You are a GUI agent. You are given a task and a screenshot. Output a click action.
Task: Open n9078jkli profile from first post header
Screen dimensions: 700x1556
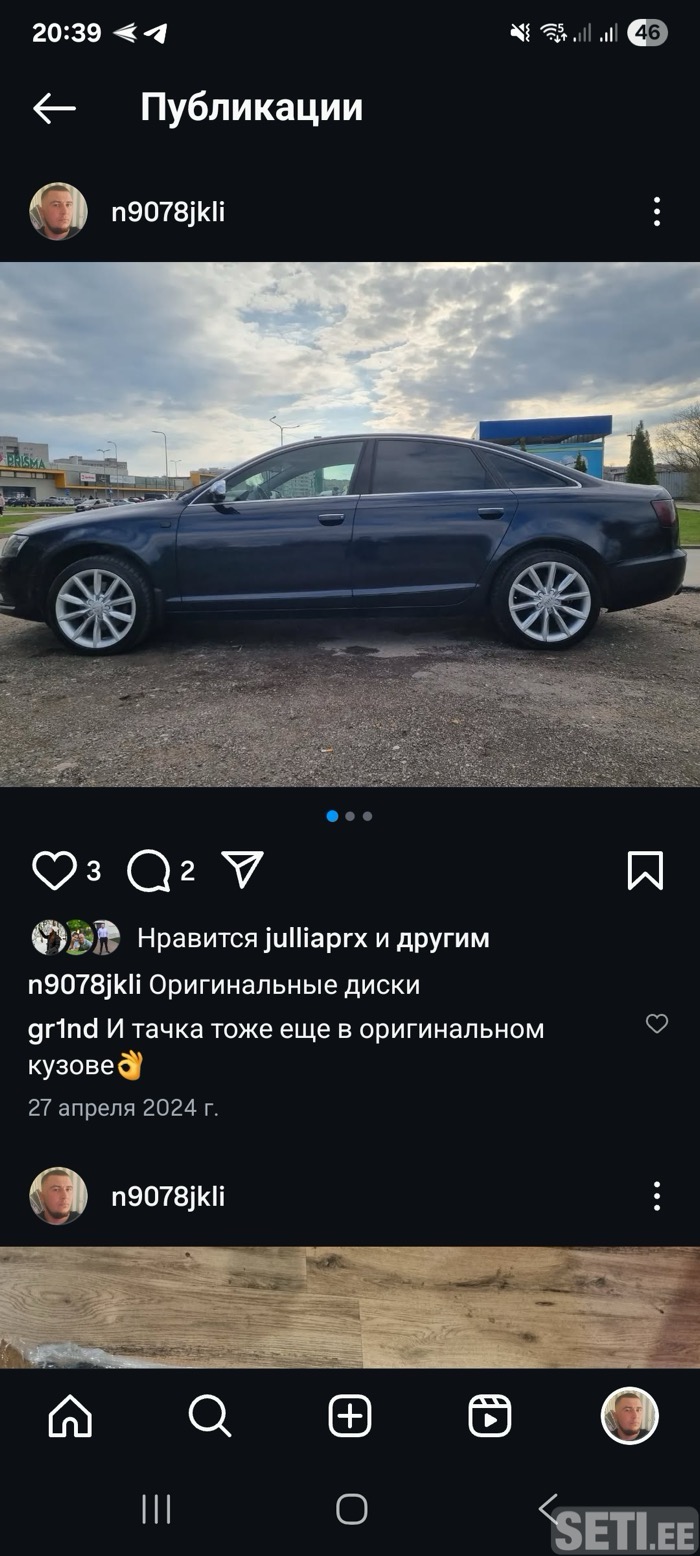tap(167, 212)
